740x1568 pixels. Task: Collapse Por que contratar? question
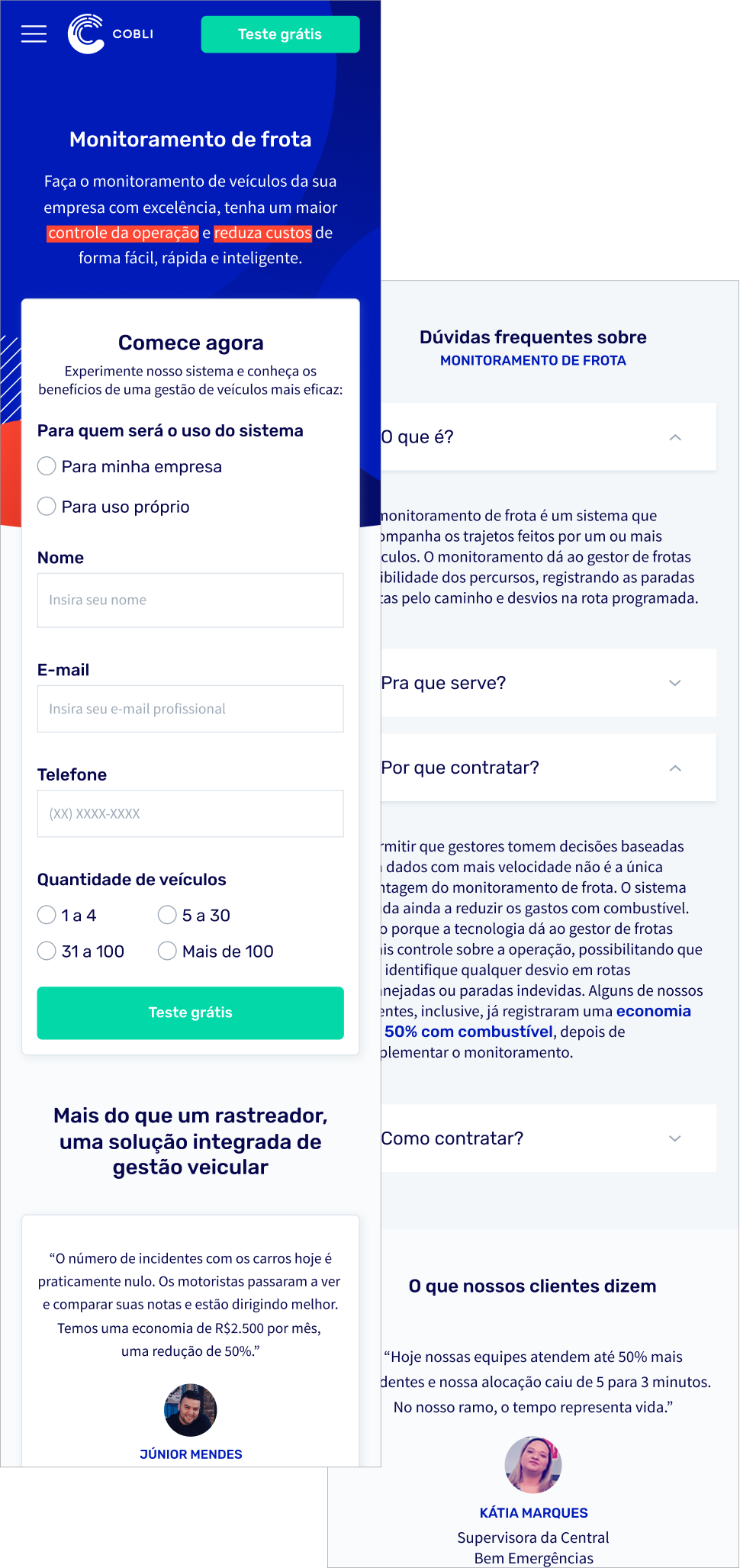549,768
